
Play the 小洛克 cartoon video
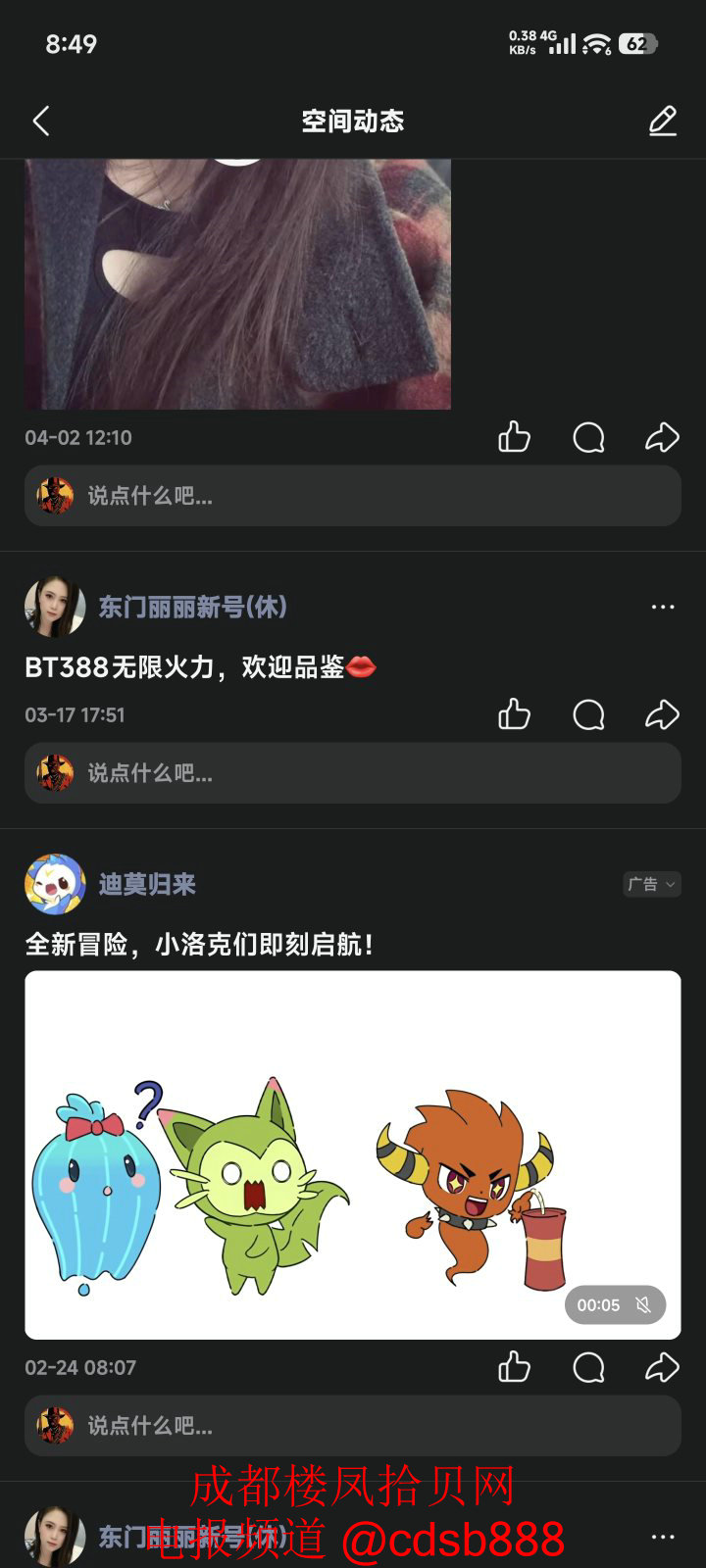(353, 1154)
